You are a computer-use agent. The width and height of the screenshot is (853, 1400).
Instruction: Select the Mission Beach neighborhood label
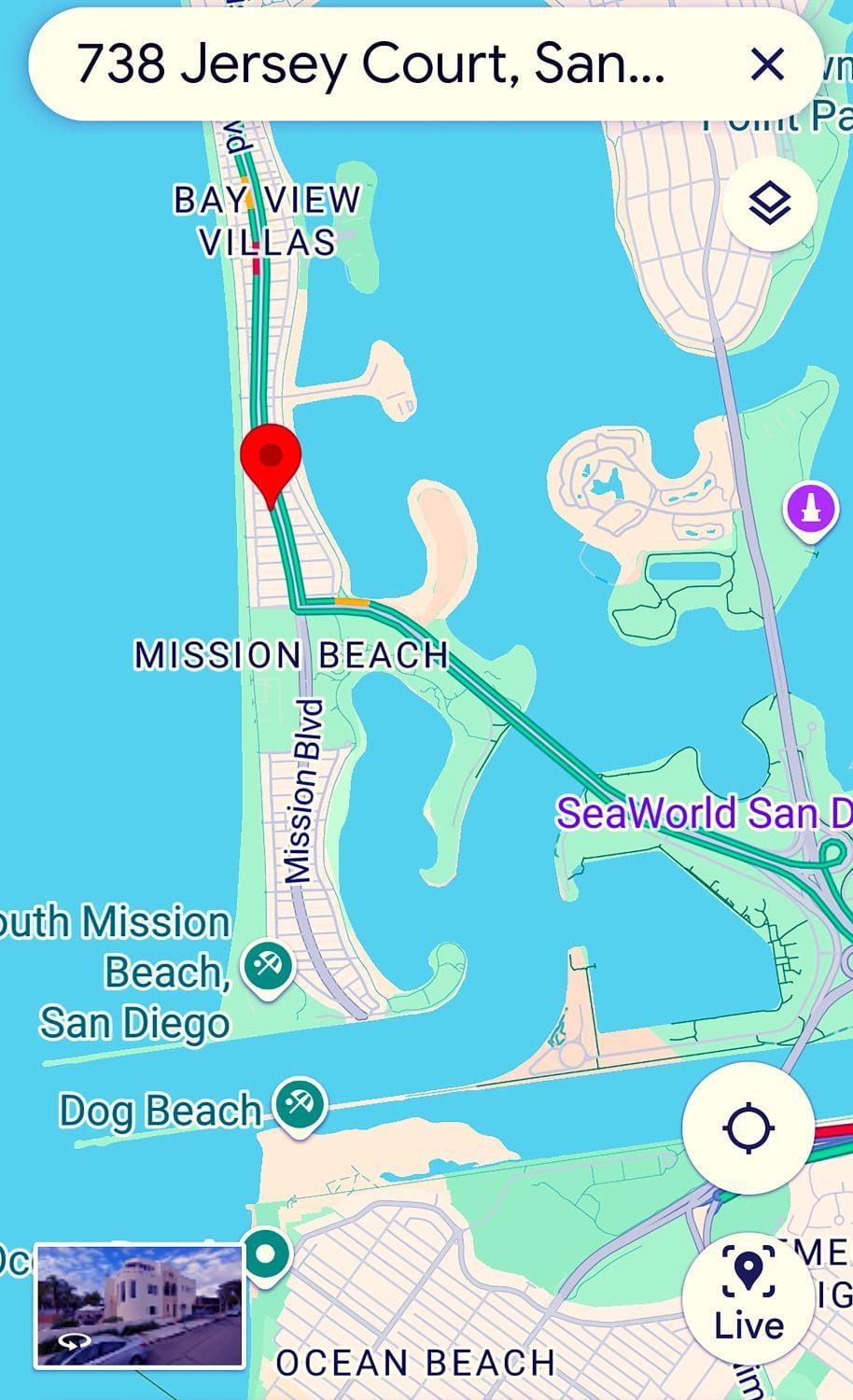point(292,654)
